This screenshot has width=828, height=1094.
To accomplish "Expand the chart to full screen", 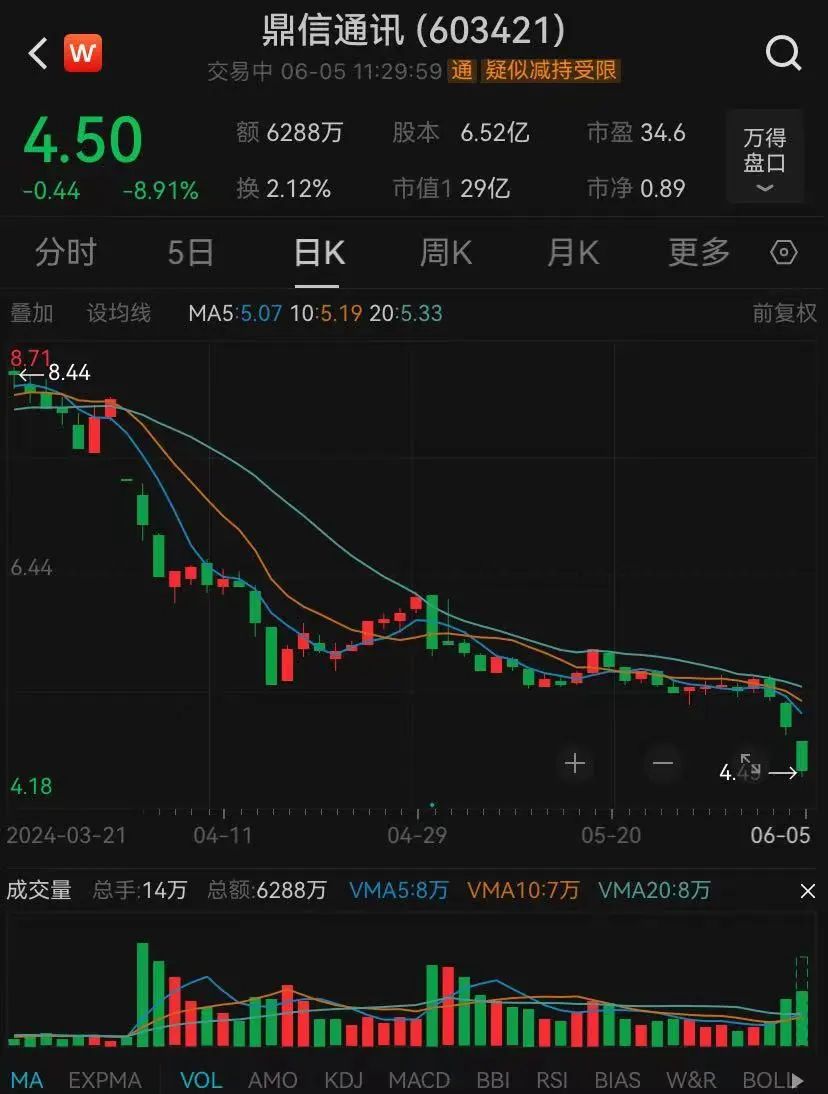I will [750, 764].
